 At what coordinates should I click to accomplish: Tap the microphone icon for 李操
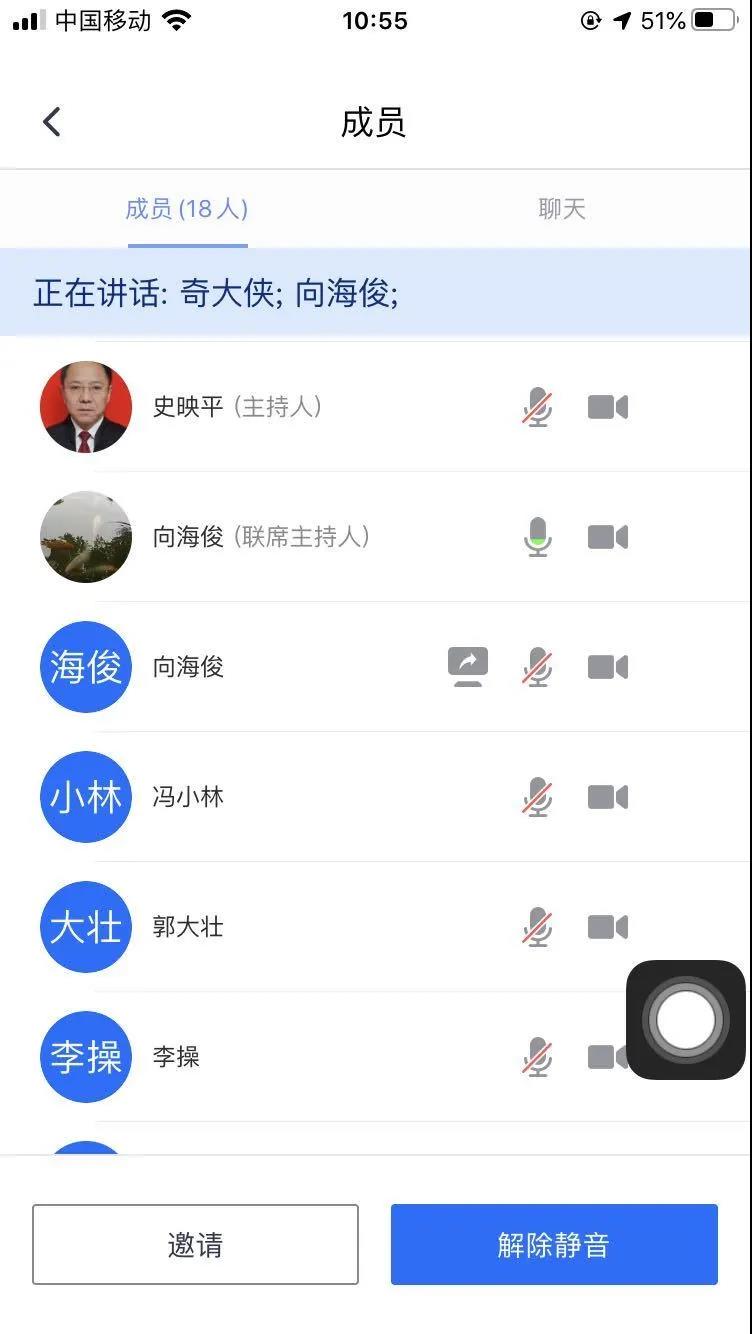coord(538,1057)
